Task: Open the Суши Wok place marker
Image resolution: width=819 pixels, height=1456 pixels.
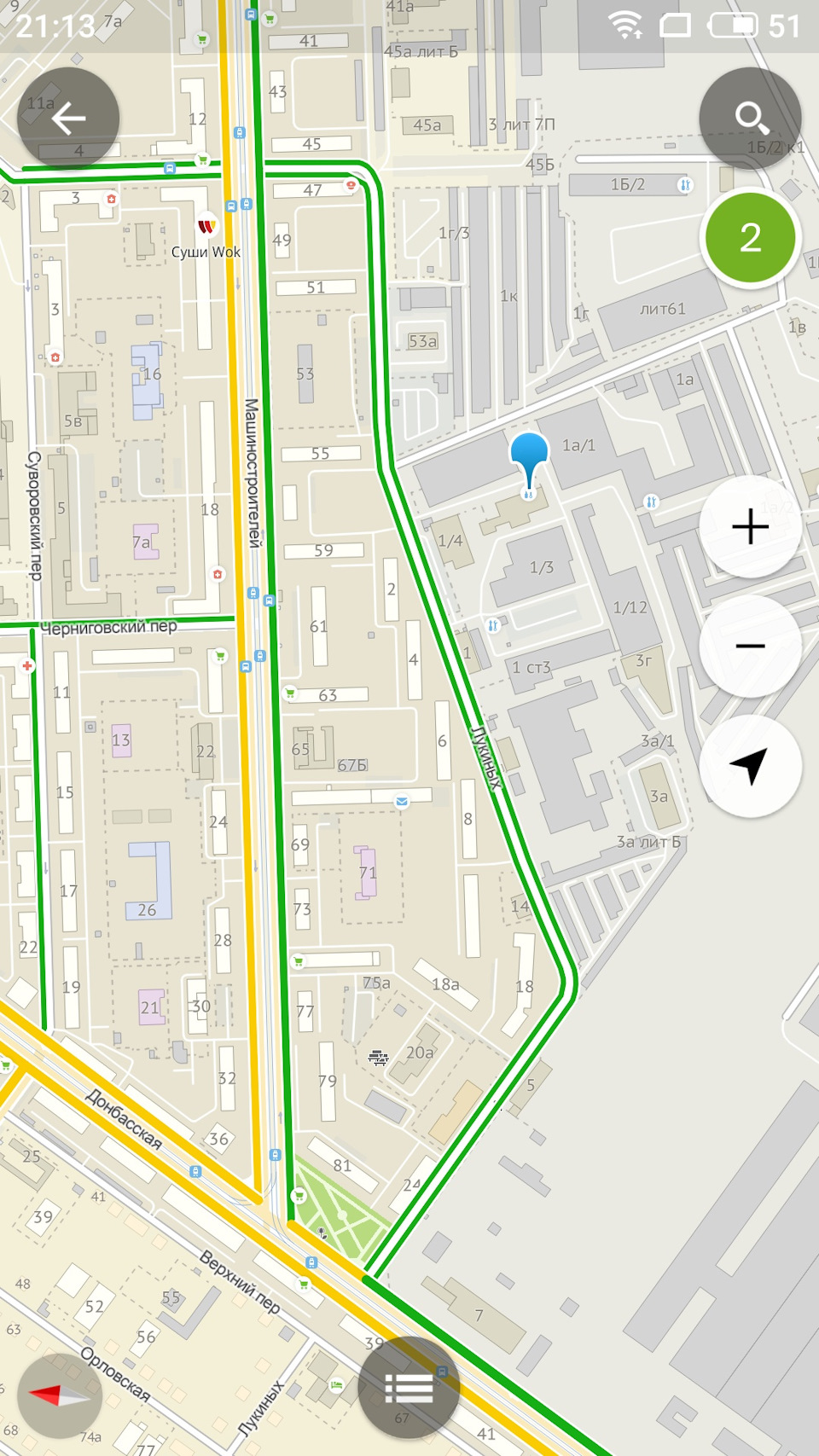Action: coord(206,227)
